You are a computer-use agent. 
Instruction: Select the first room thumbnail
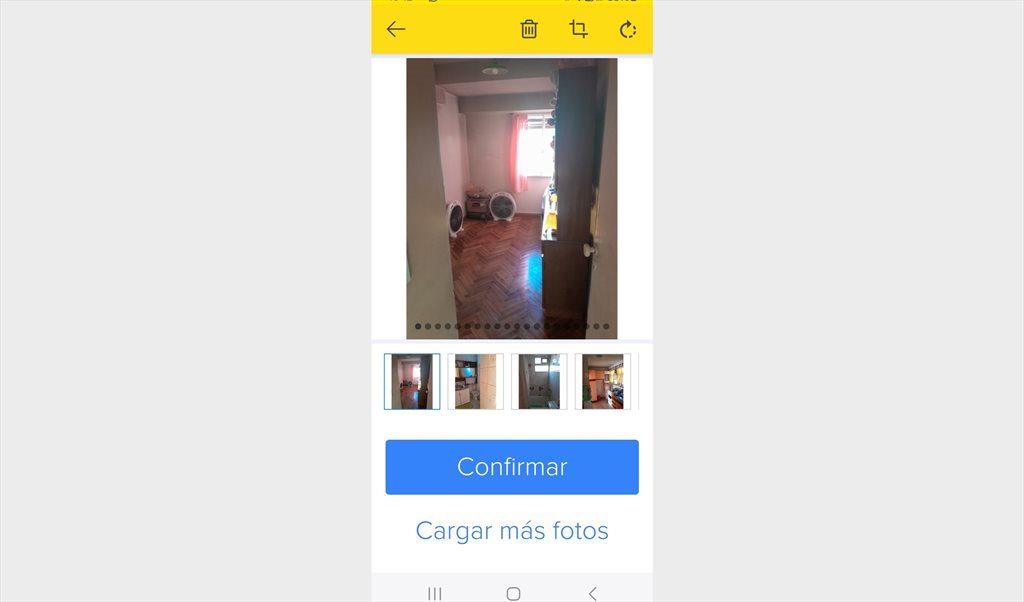(412, 381)
